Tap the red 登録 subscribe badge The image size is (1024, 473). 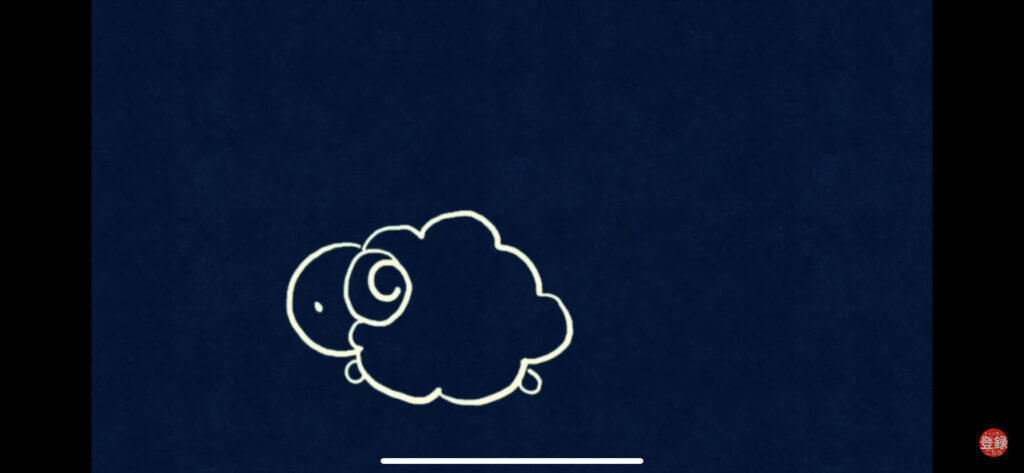[x=993, y=442]
